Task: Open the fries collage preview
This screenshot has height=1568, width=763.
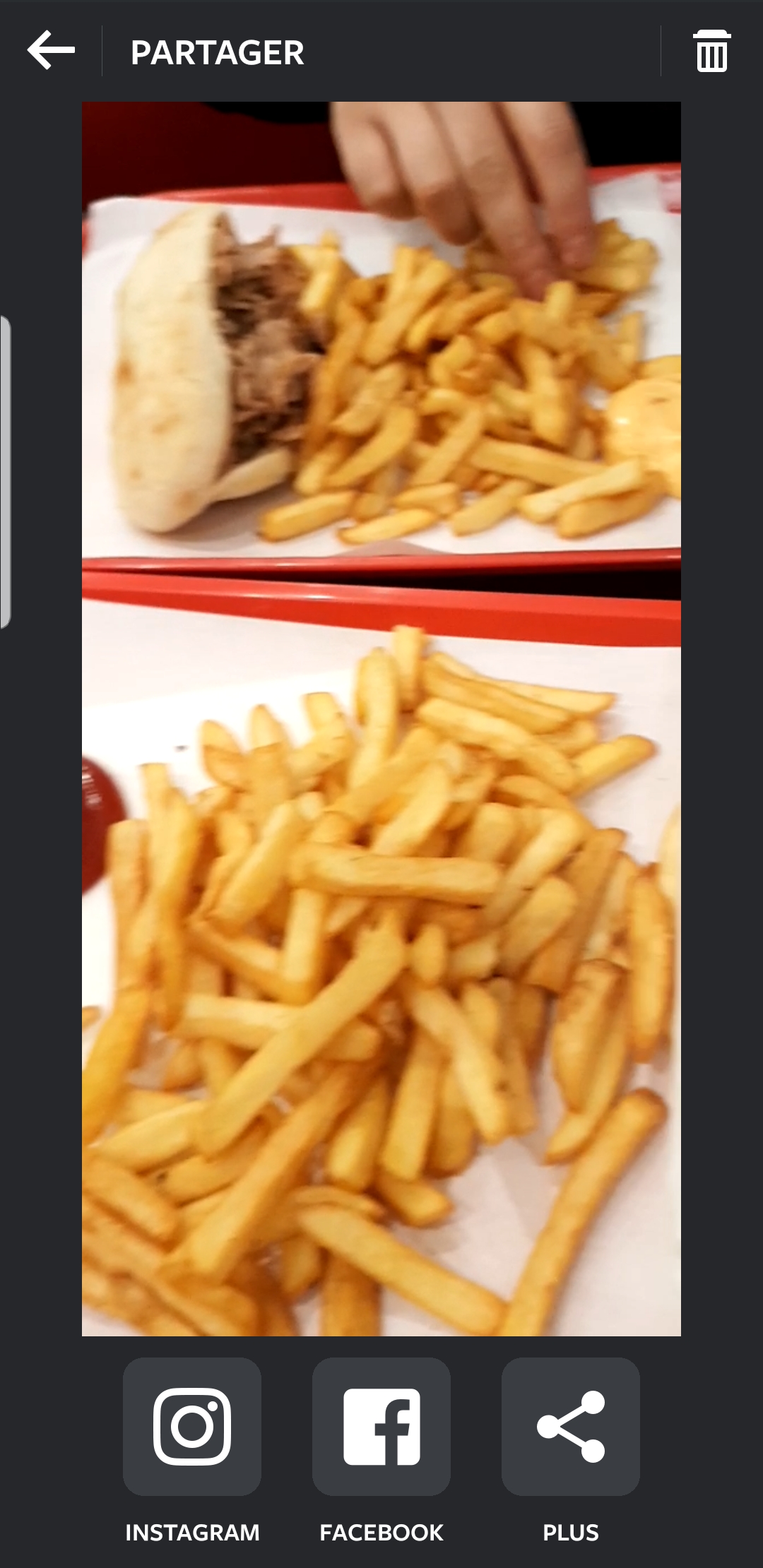Action: (381, 719)
